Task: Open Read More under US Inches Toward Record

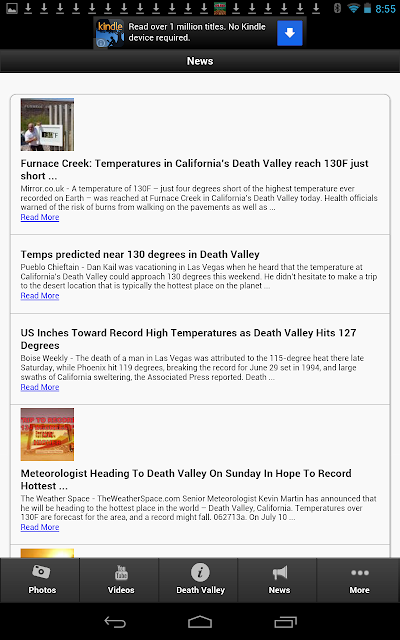Action: click(x=40, y=387)
